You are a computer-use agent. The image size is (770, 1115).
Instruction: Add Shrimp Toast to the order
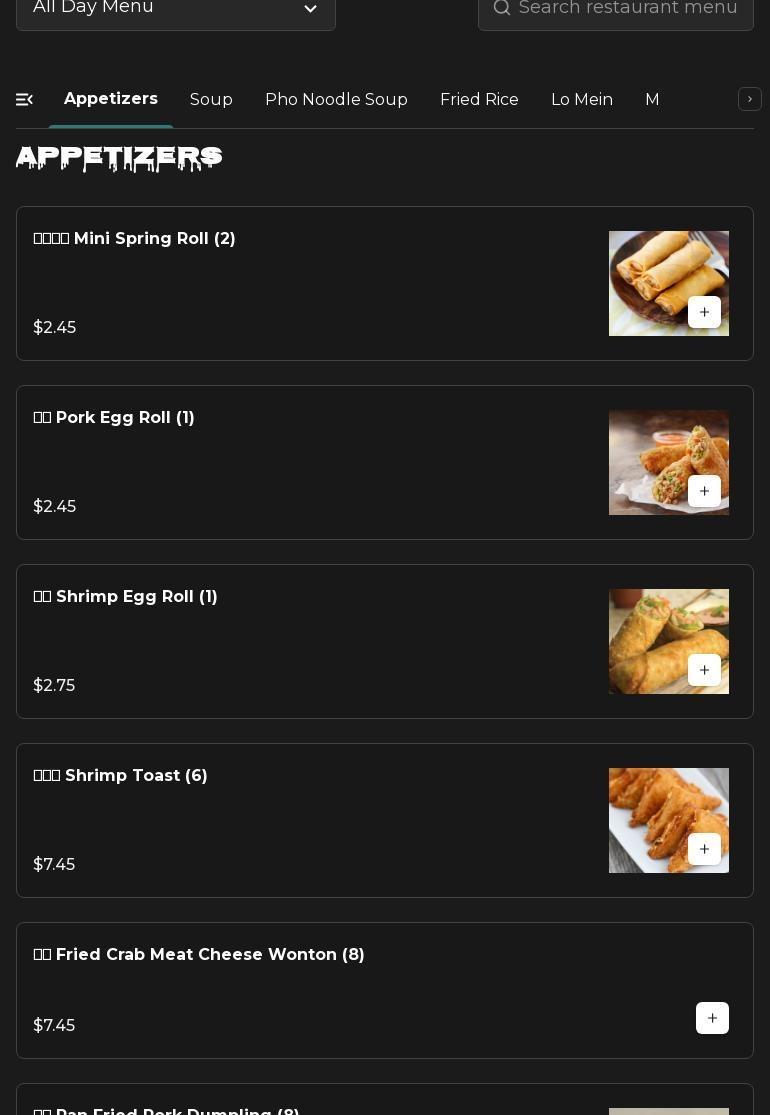(x=704, y=849)
